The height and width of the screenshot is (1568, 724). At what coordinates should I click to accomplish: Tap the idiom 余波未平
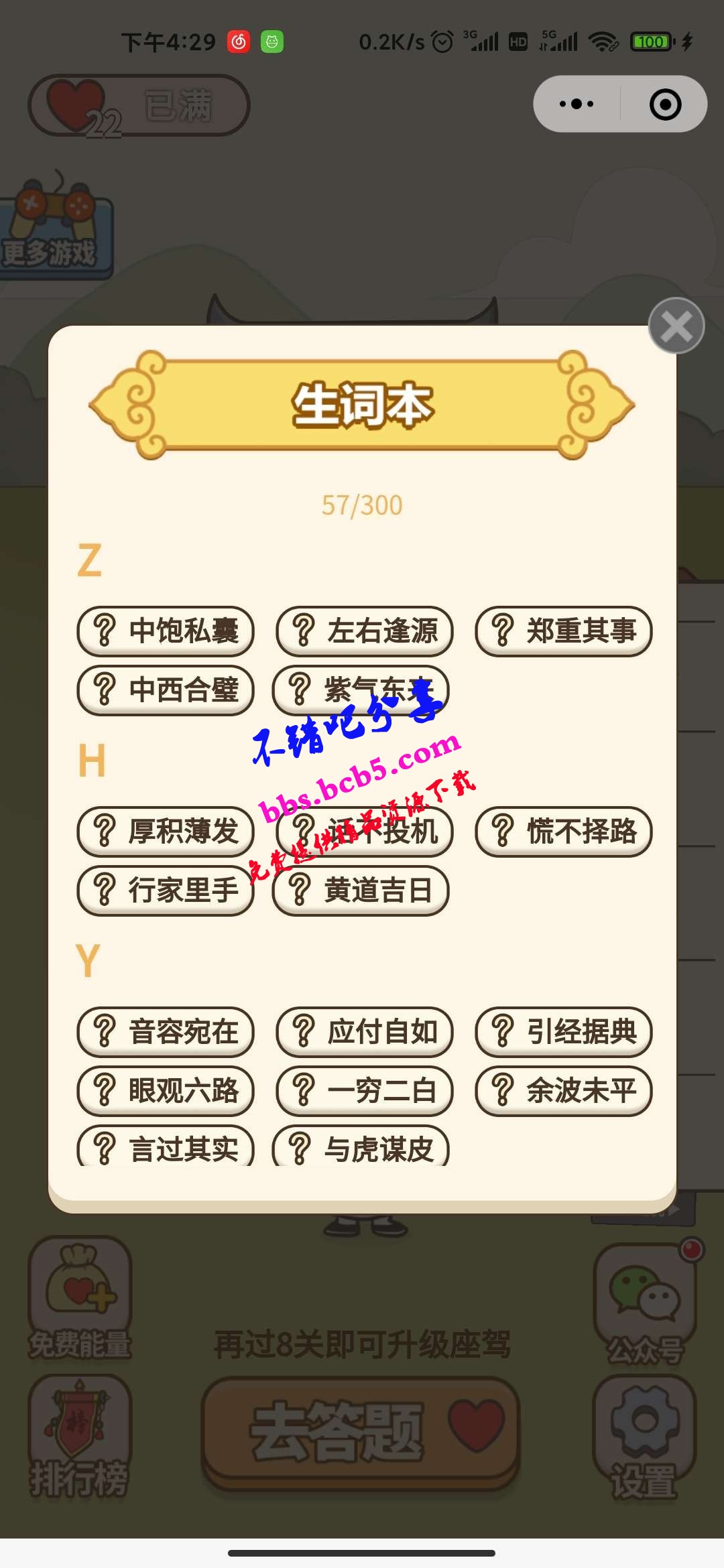click(564, 1090)
